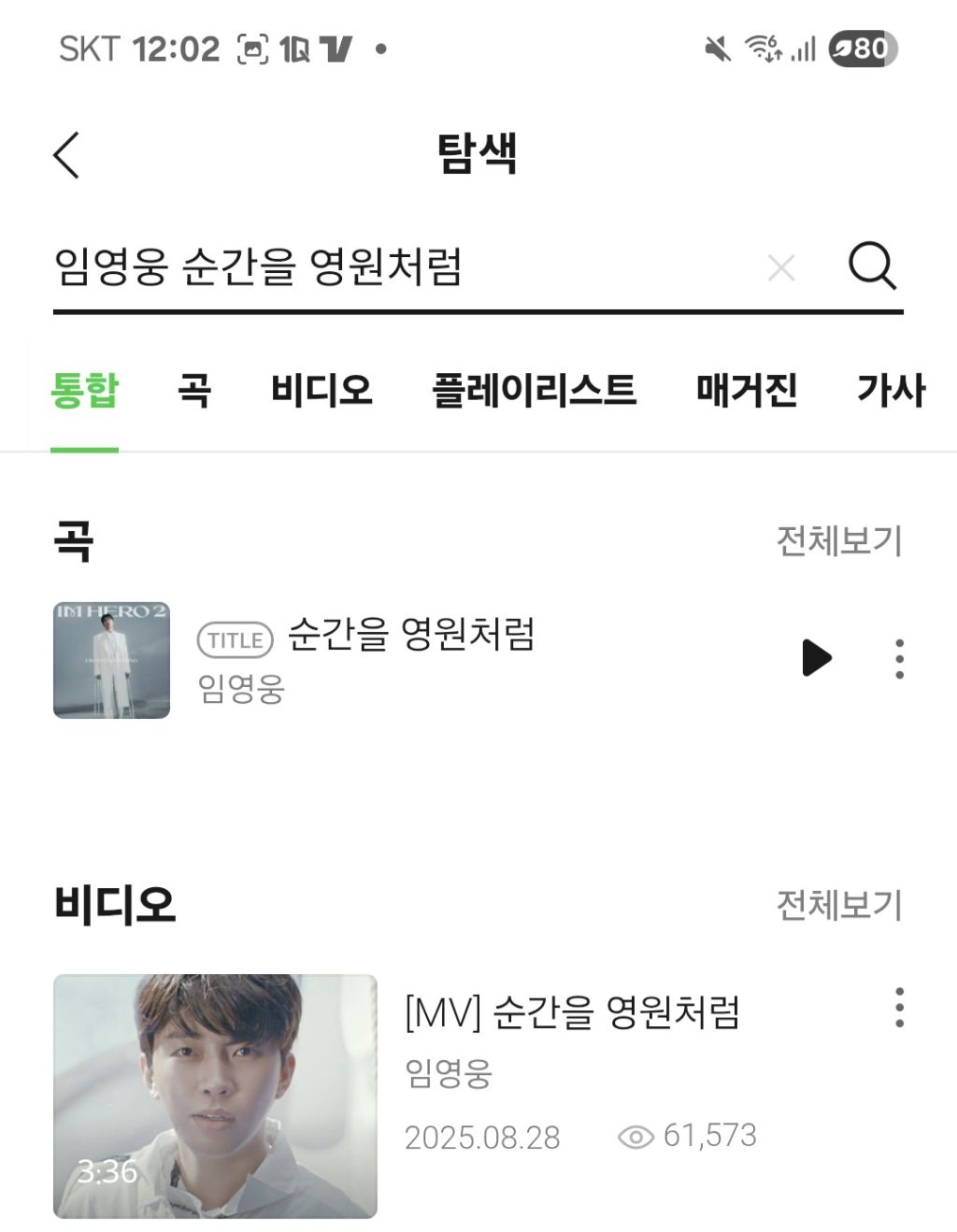
Task: Switch to the 매거진 tab
Action: pos(747,390)
